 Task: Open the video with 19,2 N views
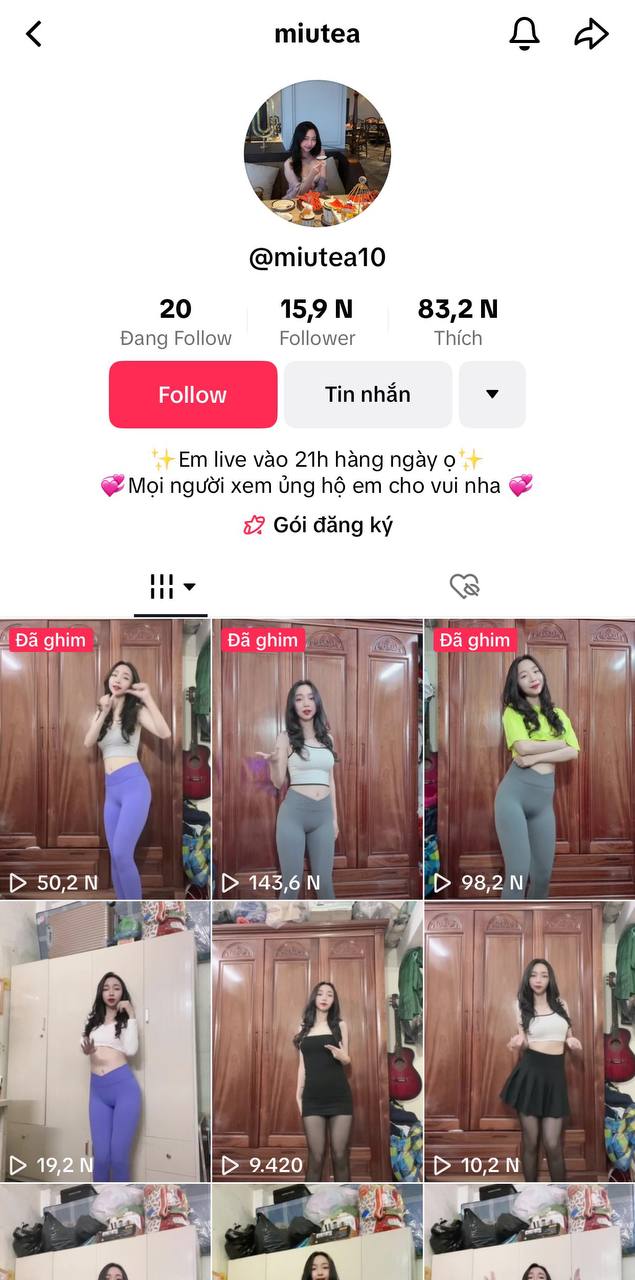(105, 1040)
